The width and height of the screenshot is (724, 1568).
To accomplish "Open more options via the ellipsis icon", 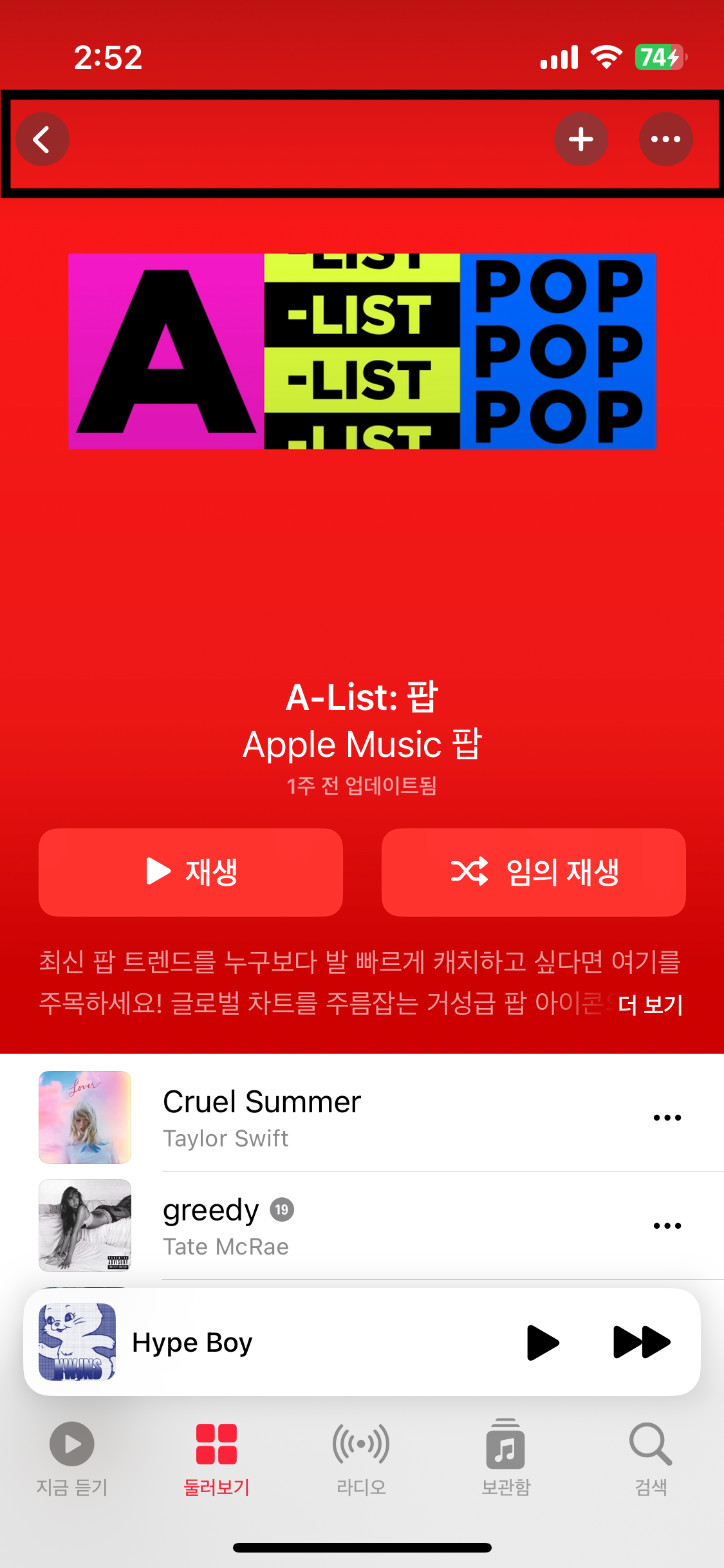I will click(x=665, y=139).
